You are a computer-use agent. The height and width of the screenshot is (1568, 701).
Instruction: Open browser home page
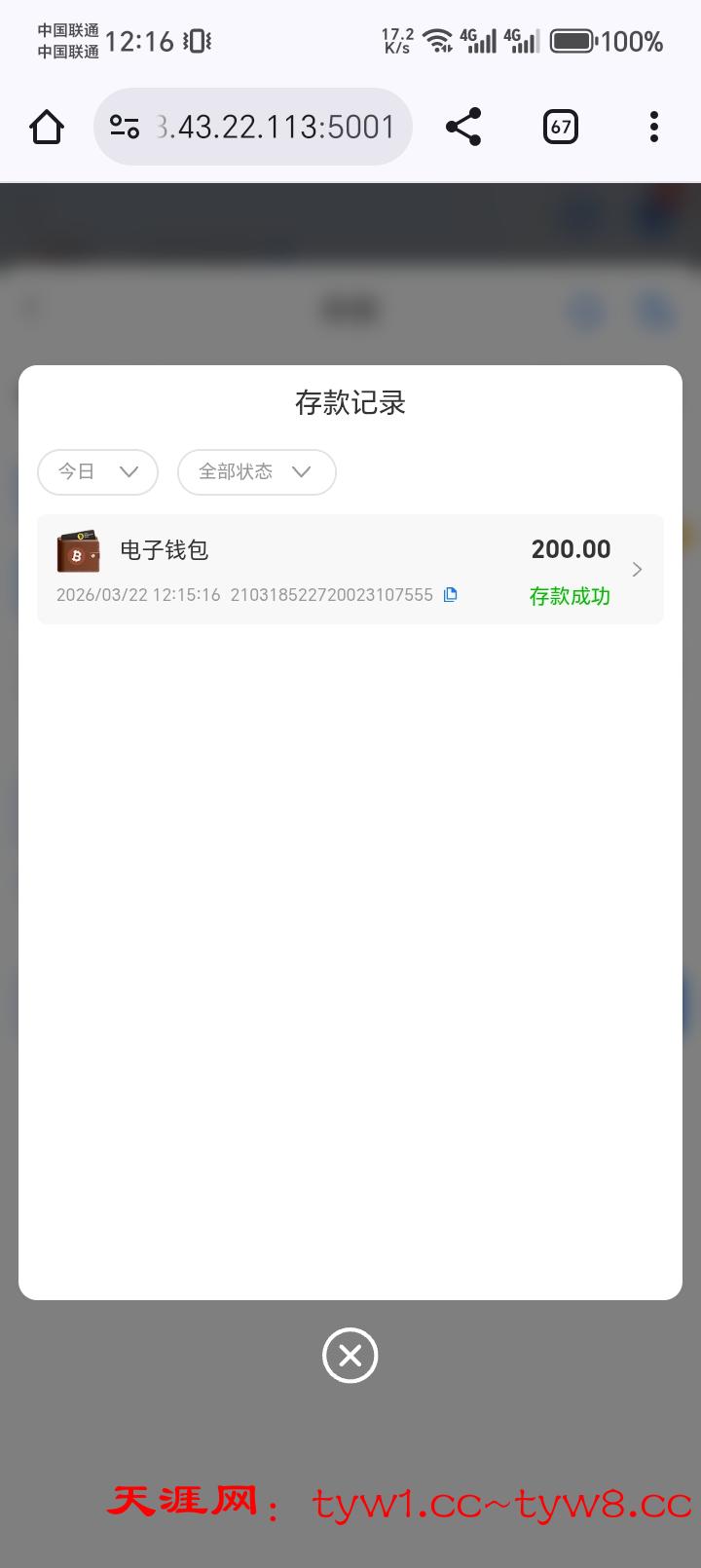47,127
